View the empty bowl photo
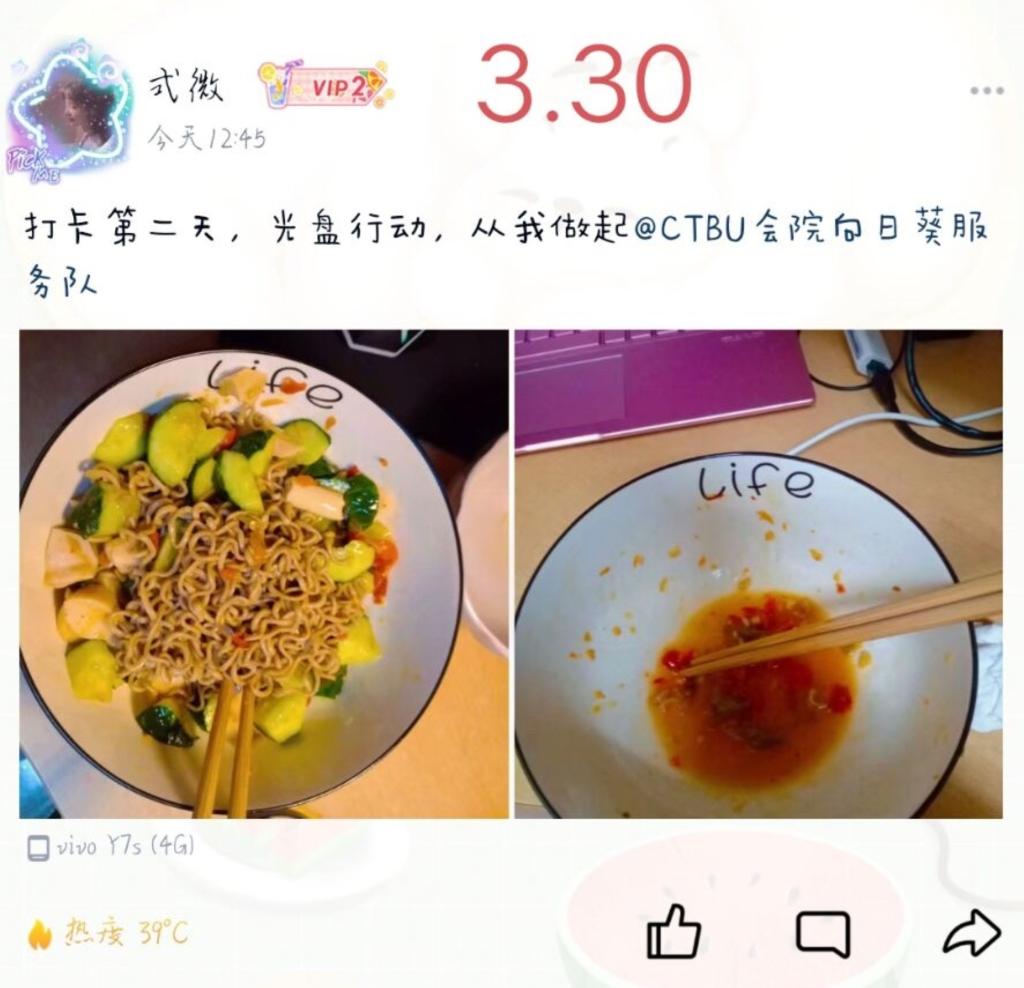This screenshot has height=988, width=1024. click(x=758, y=574)
